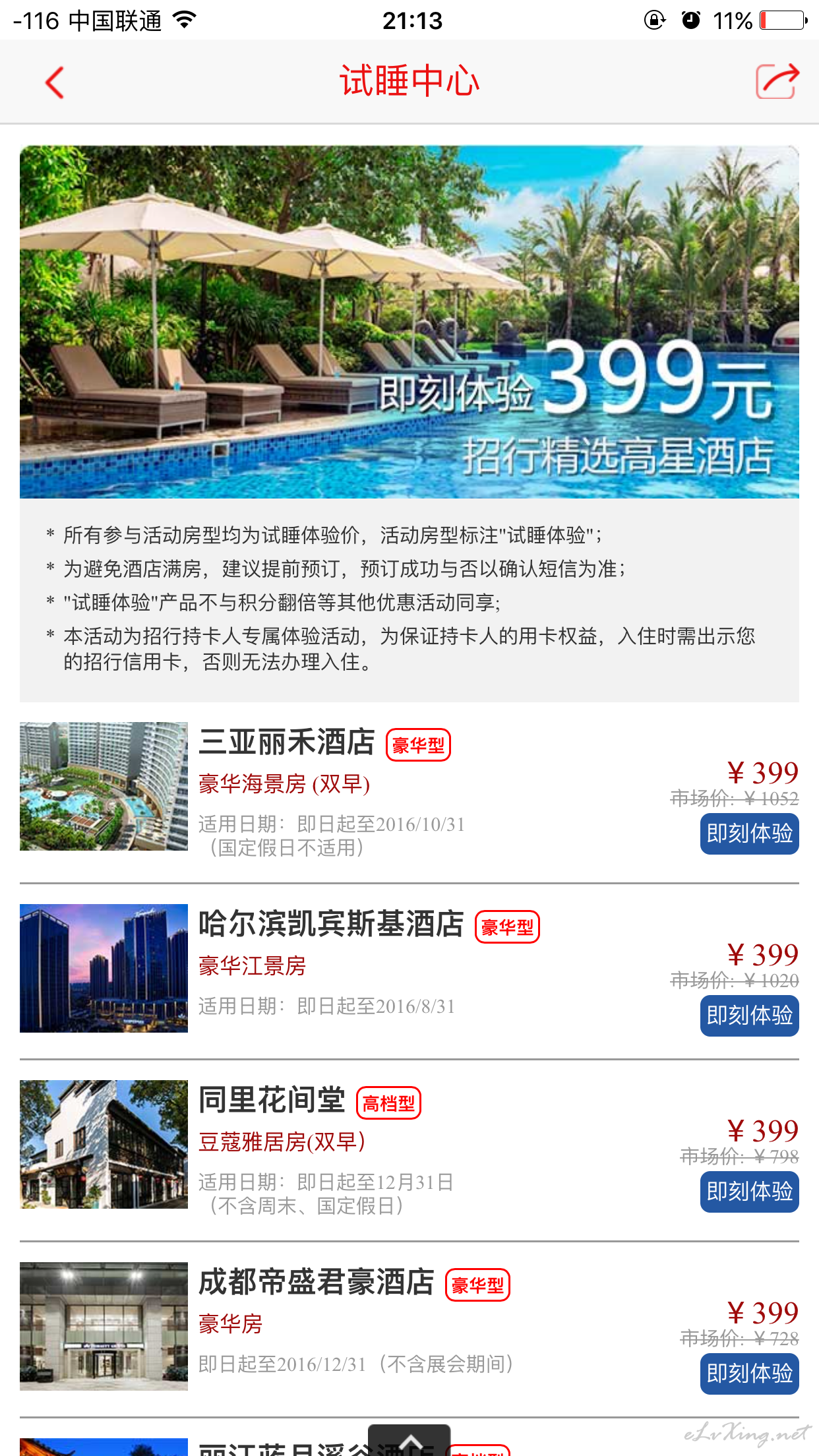This screenshot has width=819, height=1456.
Task: Go back from 试睡中心
Action: click(55, 82)
